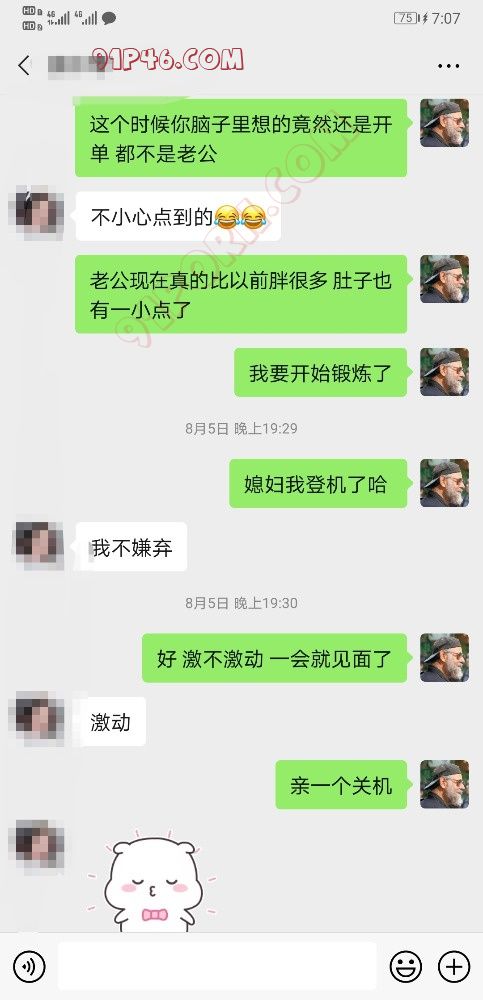Open contact avatar beside 我不嫌弃

coord(38,547)
